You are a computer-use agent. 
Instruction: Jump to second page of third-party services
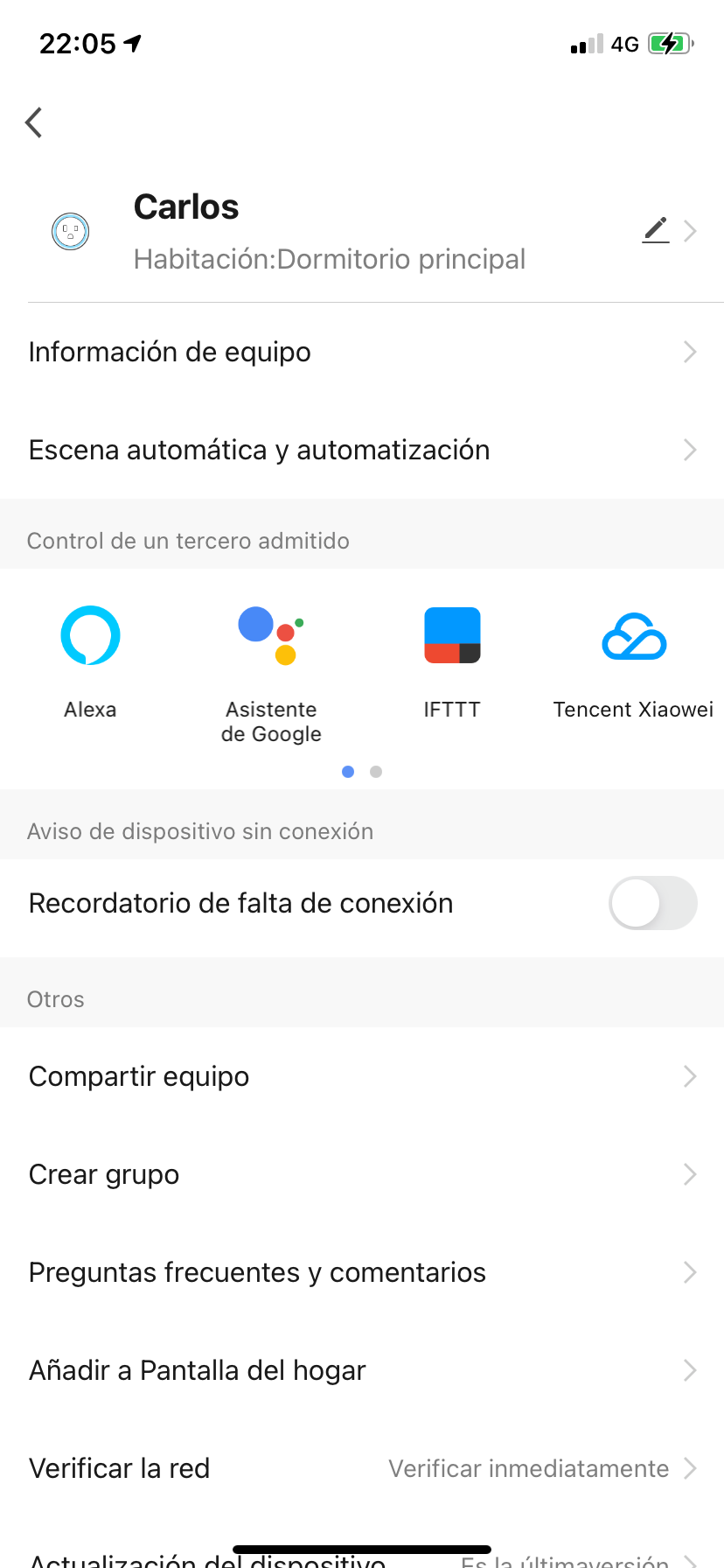tap(376, 772)
